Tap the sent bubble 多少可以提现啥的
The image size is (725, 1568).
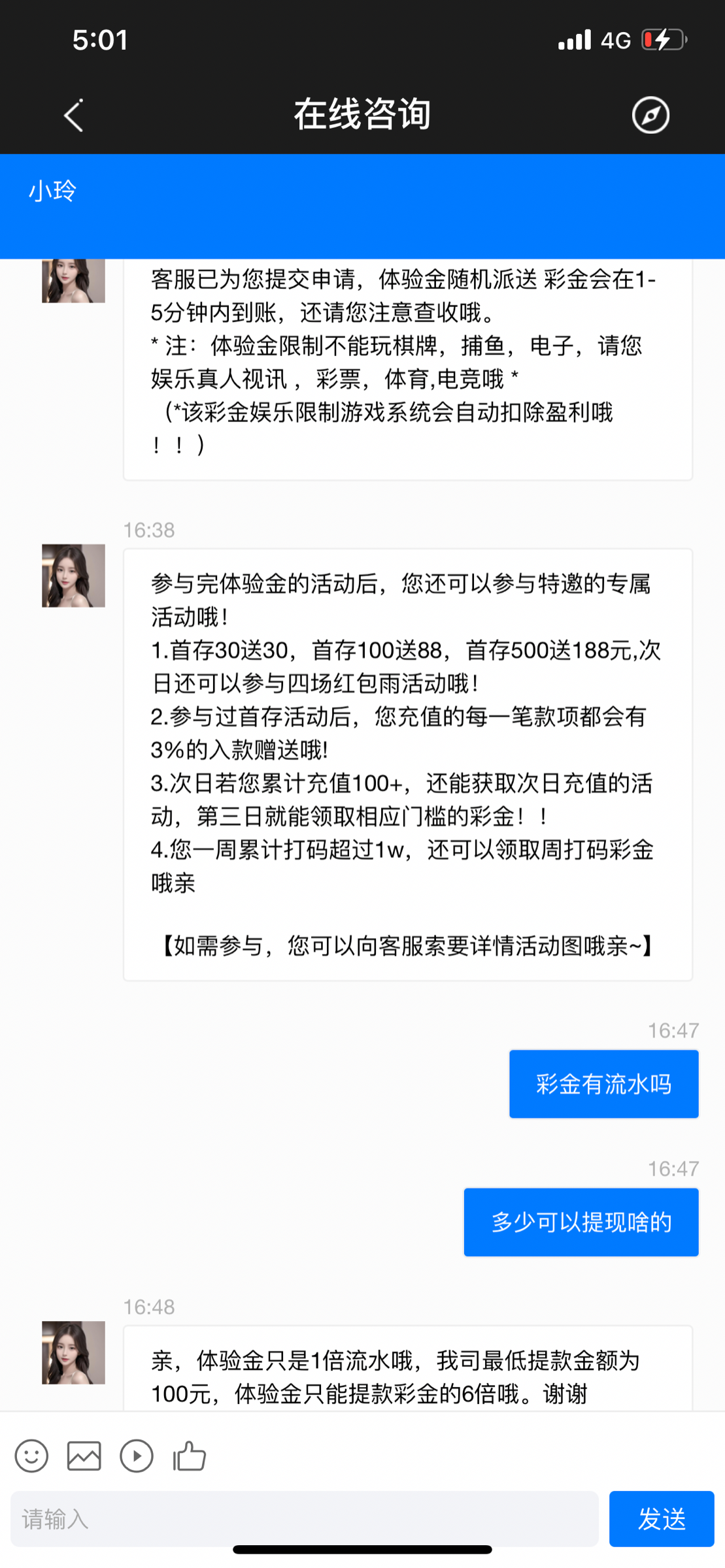(x=581, y=1221)
